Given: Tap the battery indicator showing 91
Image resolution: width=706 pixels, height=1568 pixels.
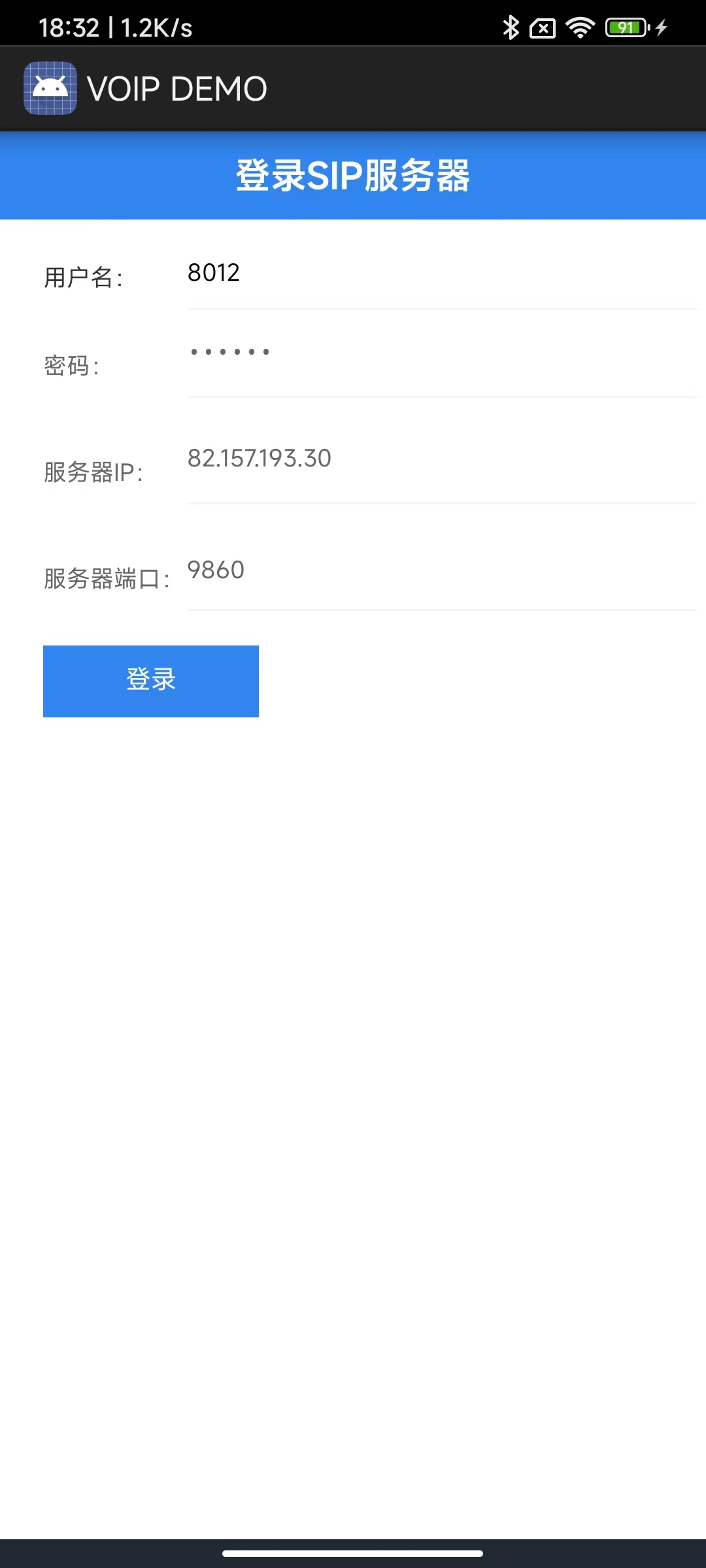Looking at the screenshot, I should (624, 27).
